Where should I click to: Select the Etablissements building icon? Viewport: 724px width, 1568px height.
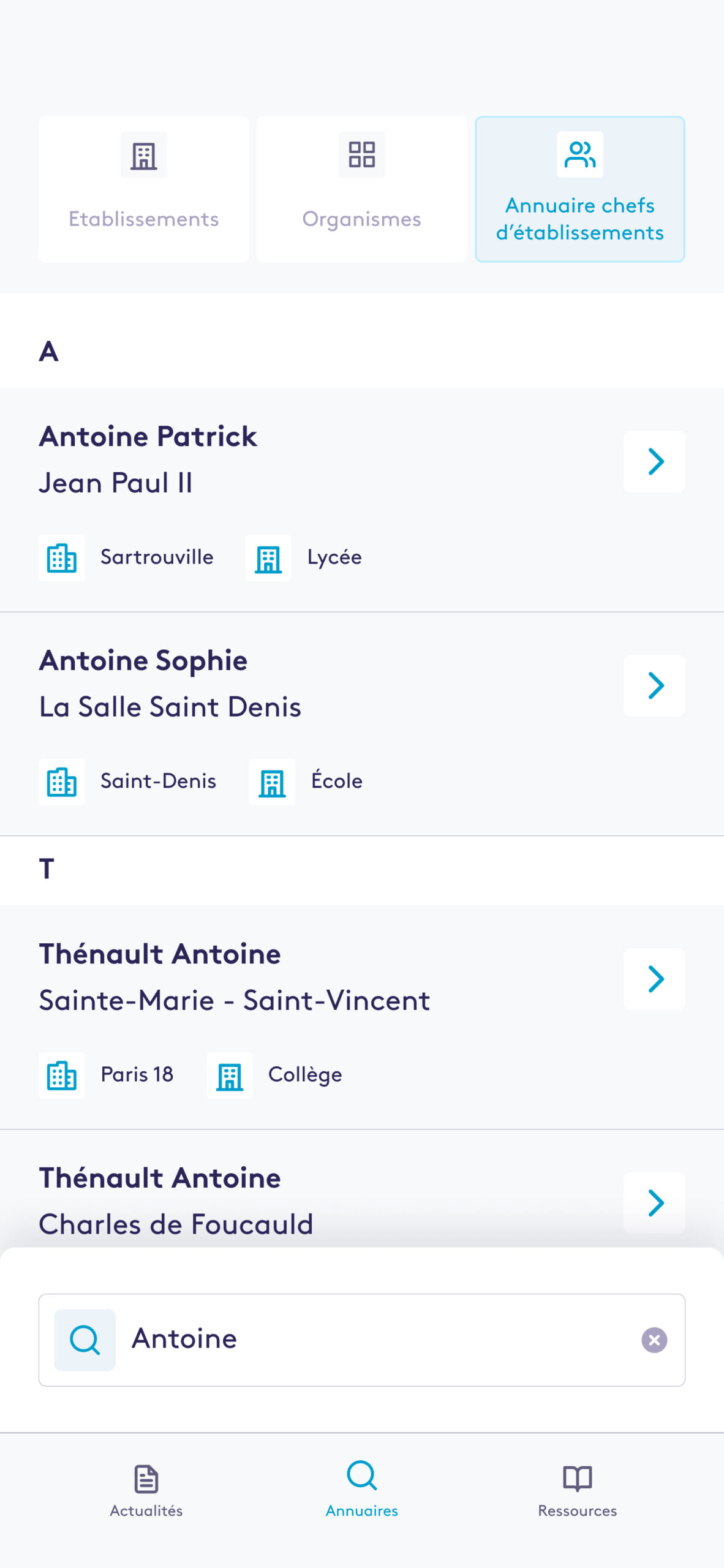point(143,154)
